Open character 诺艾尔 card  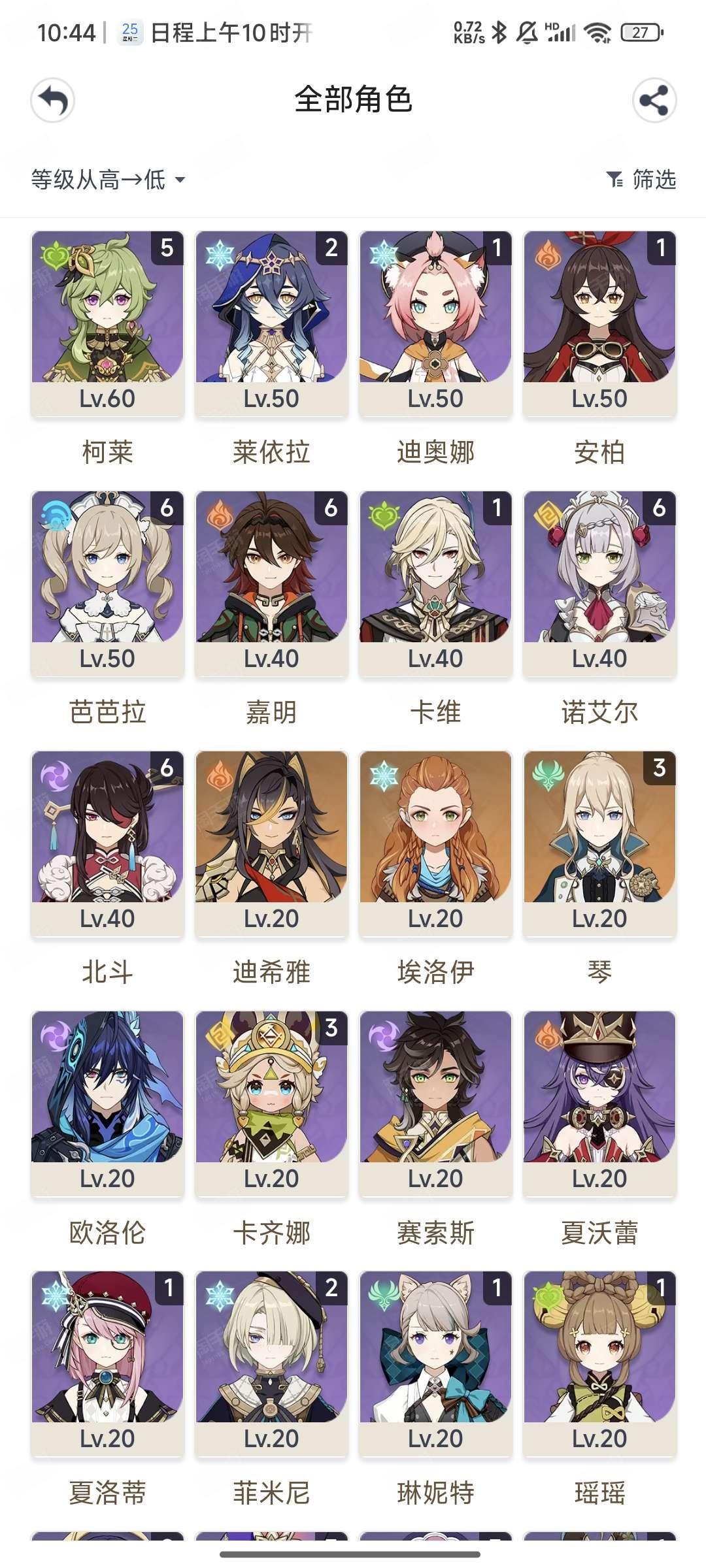pyautogui.click(x=599, y=583)
